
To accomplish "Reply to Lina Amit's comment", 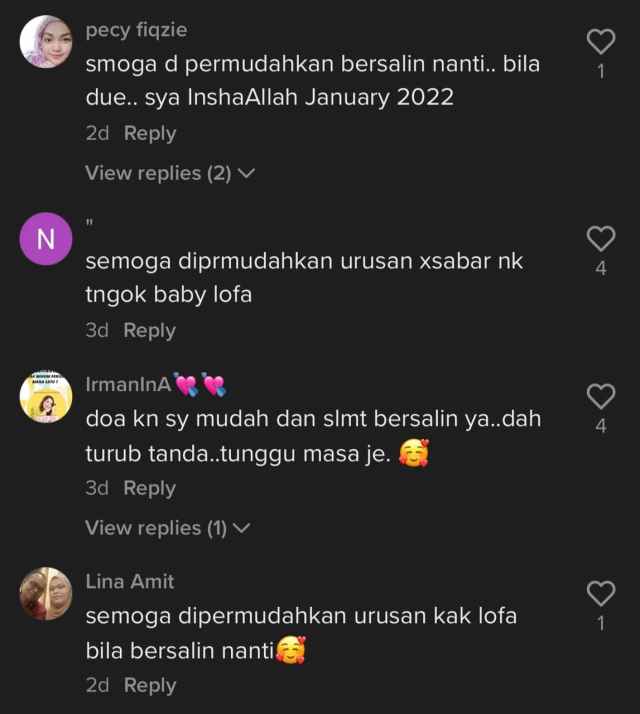I will 150,685.
